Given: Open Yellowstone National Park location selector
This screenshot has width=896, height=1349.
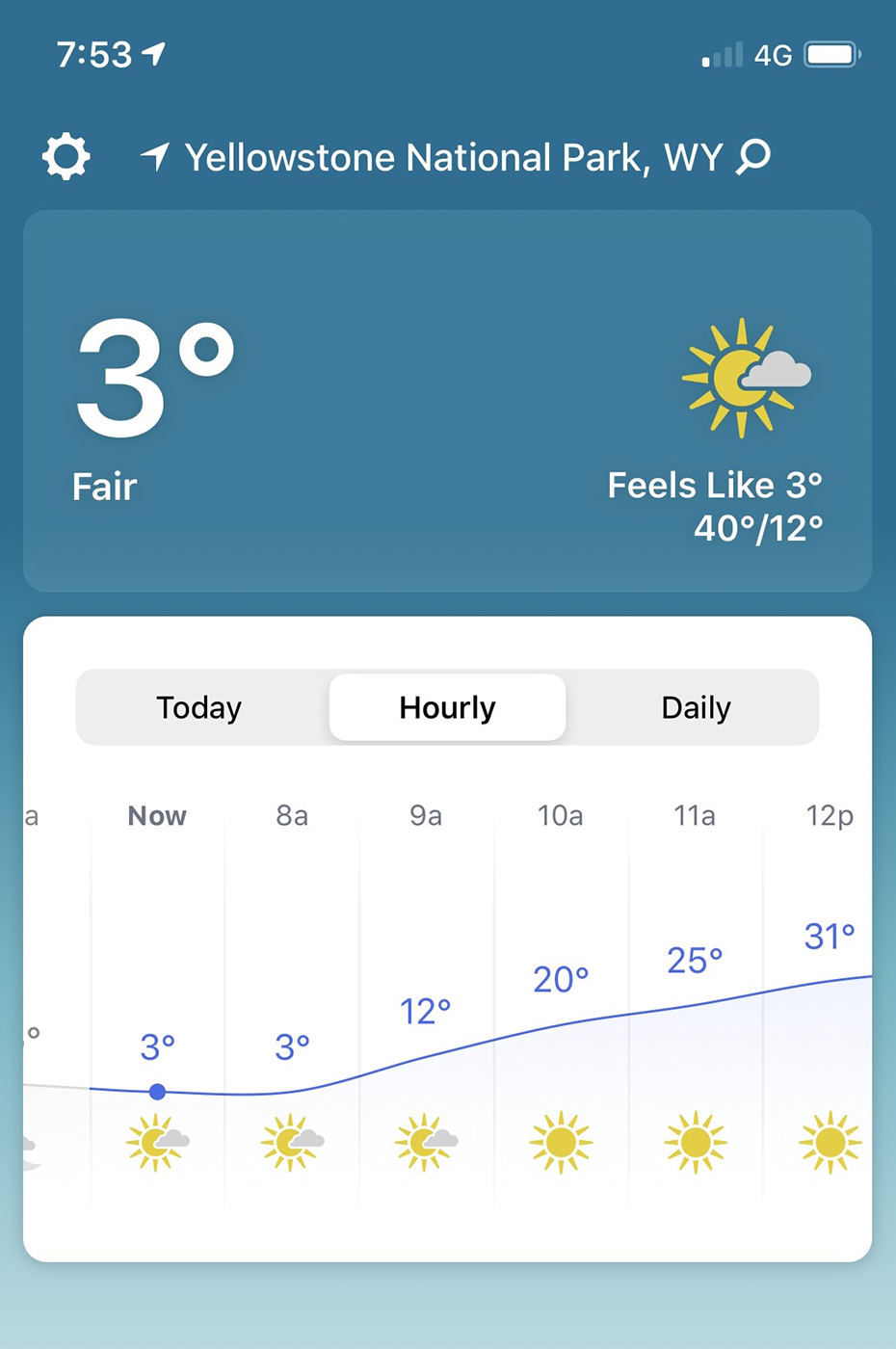Looking at the screenshot, I should coord(453,157).
